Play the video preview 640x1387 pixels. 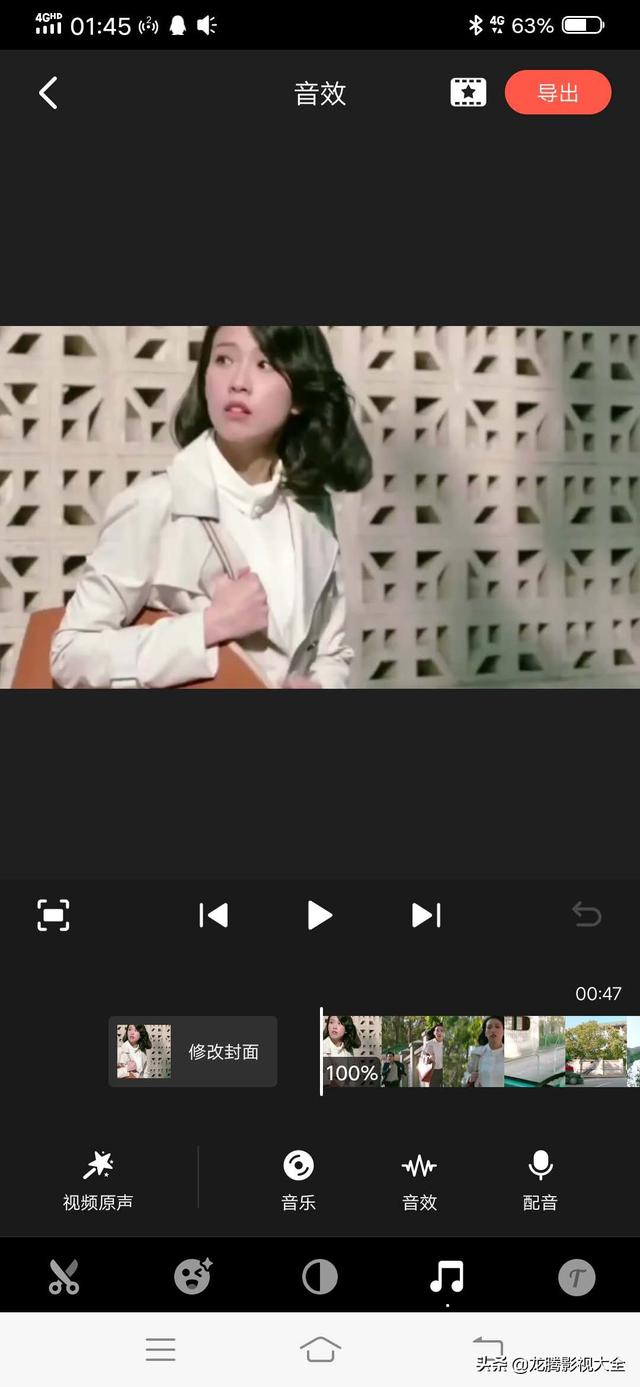tap(319, 915)
